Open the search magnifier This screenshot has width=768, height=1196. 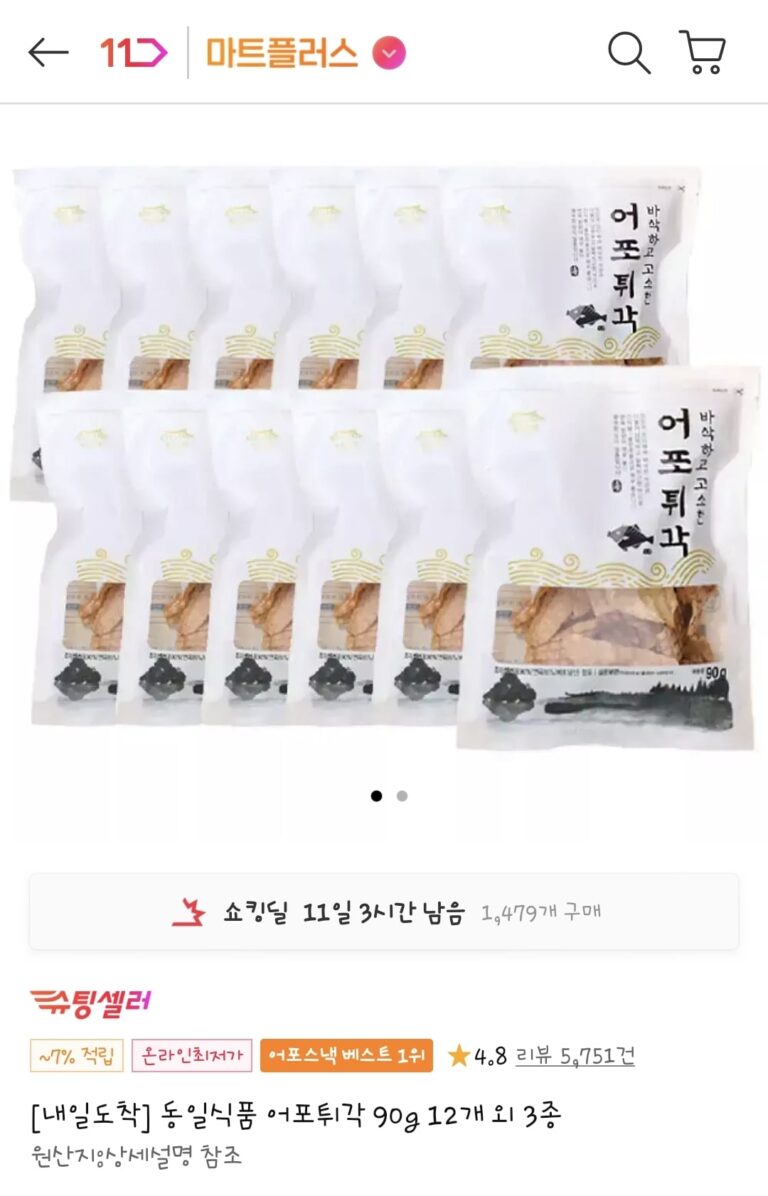point(629,52)
